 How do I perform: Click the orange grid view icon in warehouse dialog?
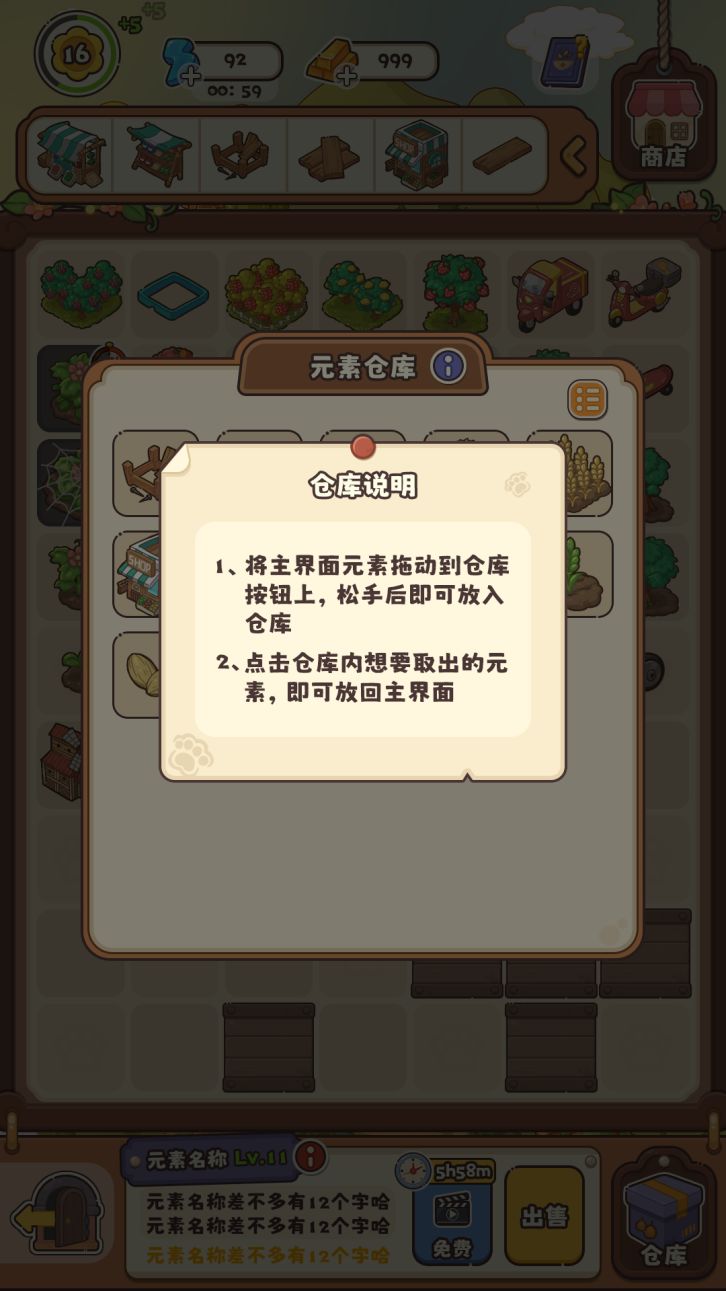(x=588, y=398)
